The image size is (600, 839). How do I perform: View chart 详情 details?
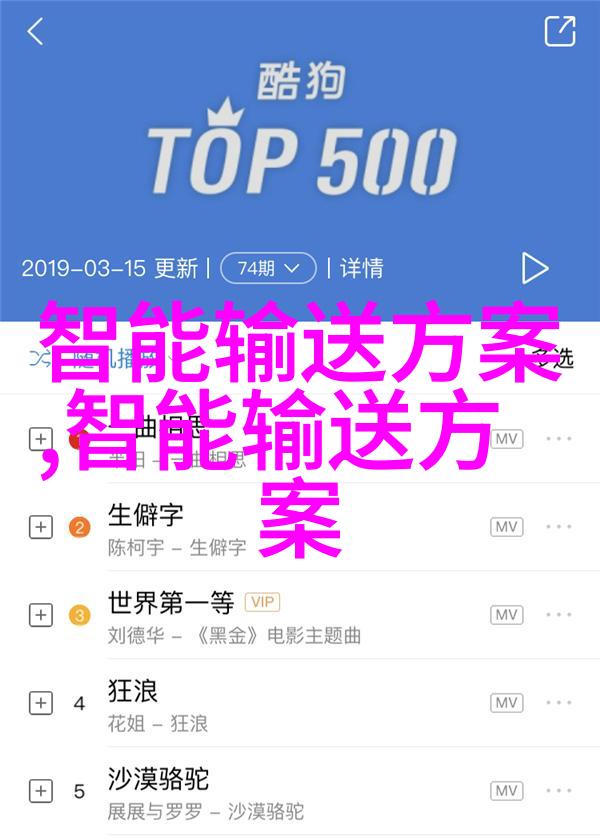tap(361, 268)
